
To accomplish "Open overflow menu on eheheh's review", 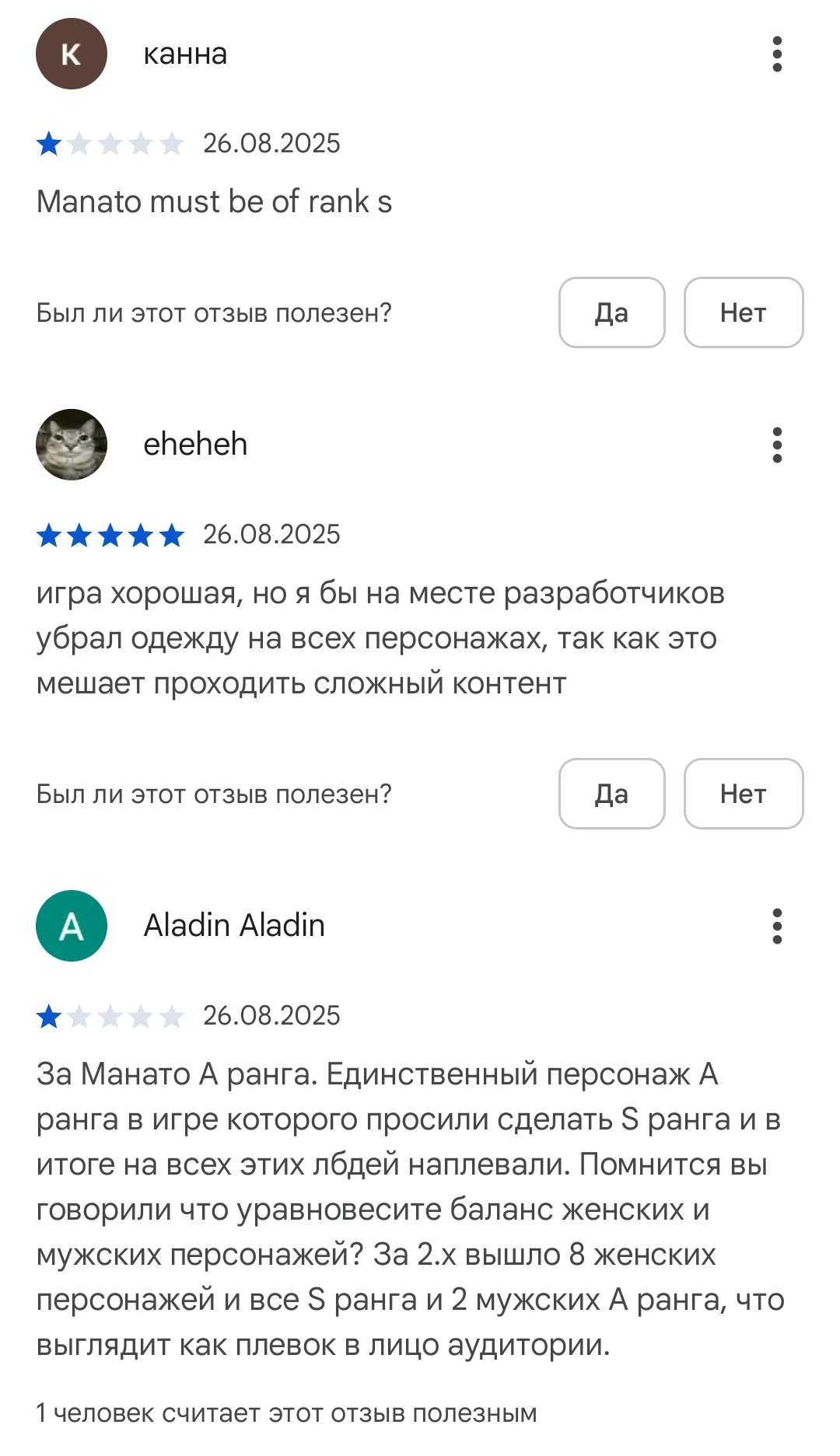I will (776, 445).
